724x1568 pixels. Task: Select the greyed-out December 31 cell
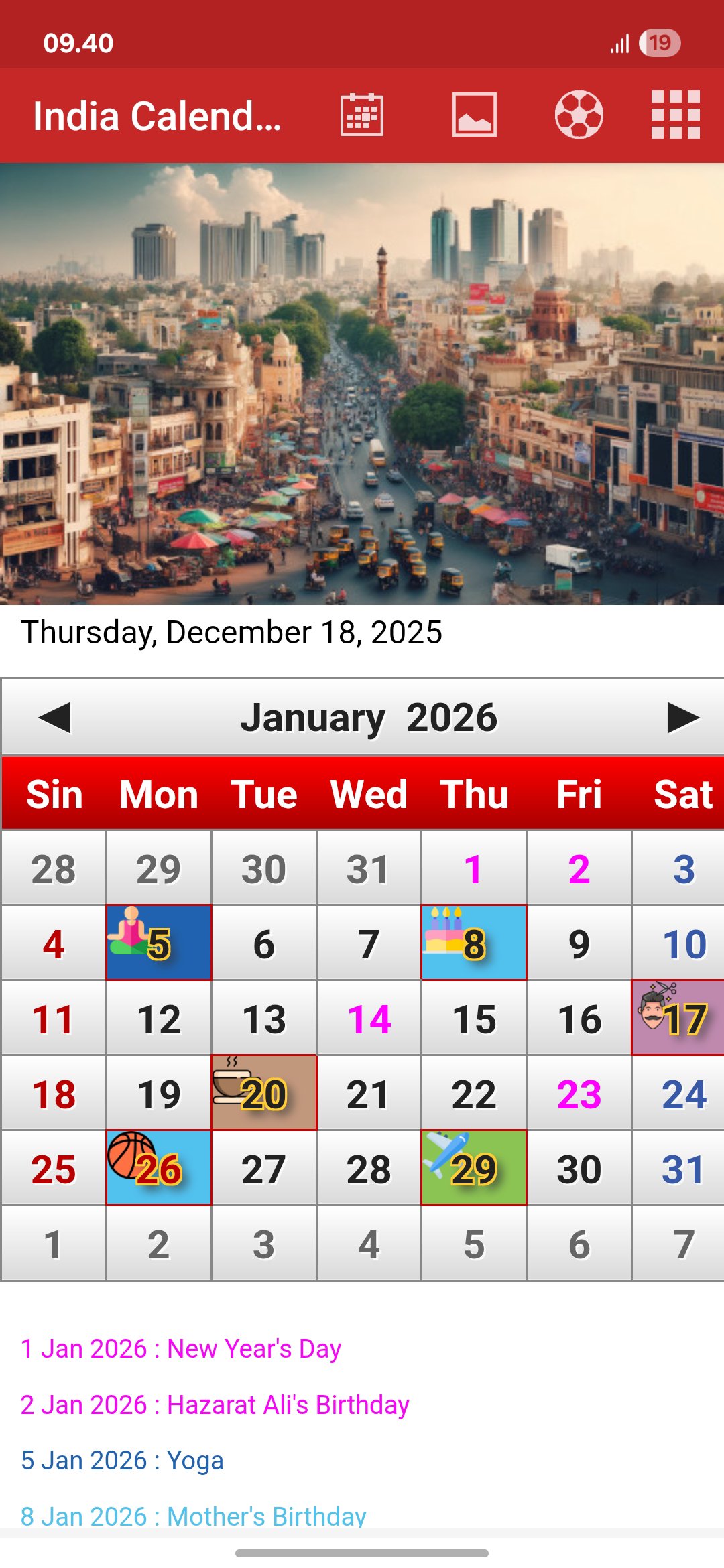[x=369, y=868]
